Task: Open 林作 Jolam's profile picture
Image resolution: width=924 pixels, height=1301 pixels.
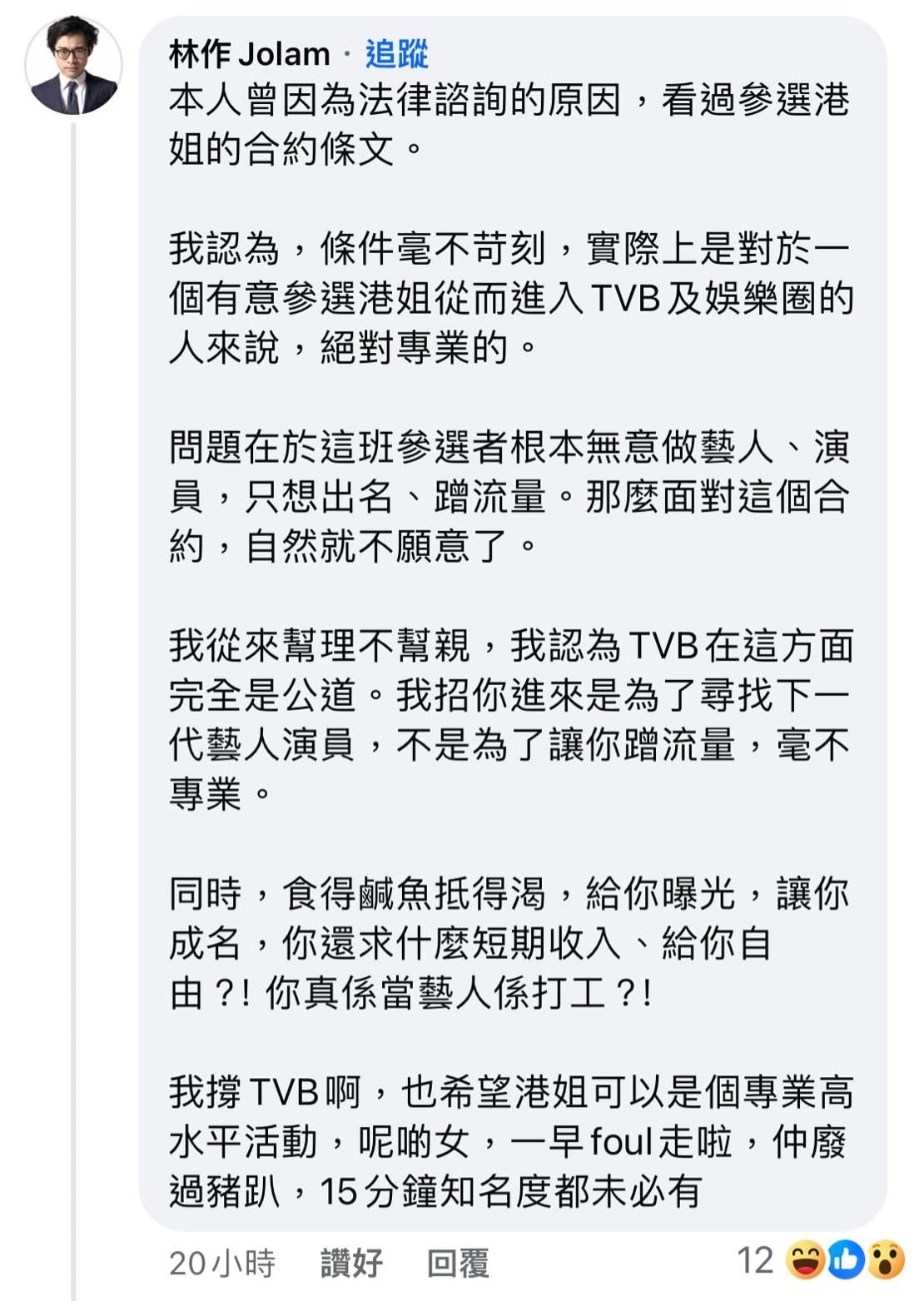Action: click(x=73, y=66)
